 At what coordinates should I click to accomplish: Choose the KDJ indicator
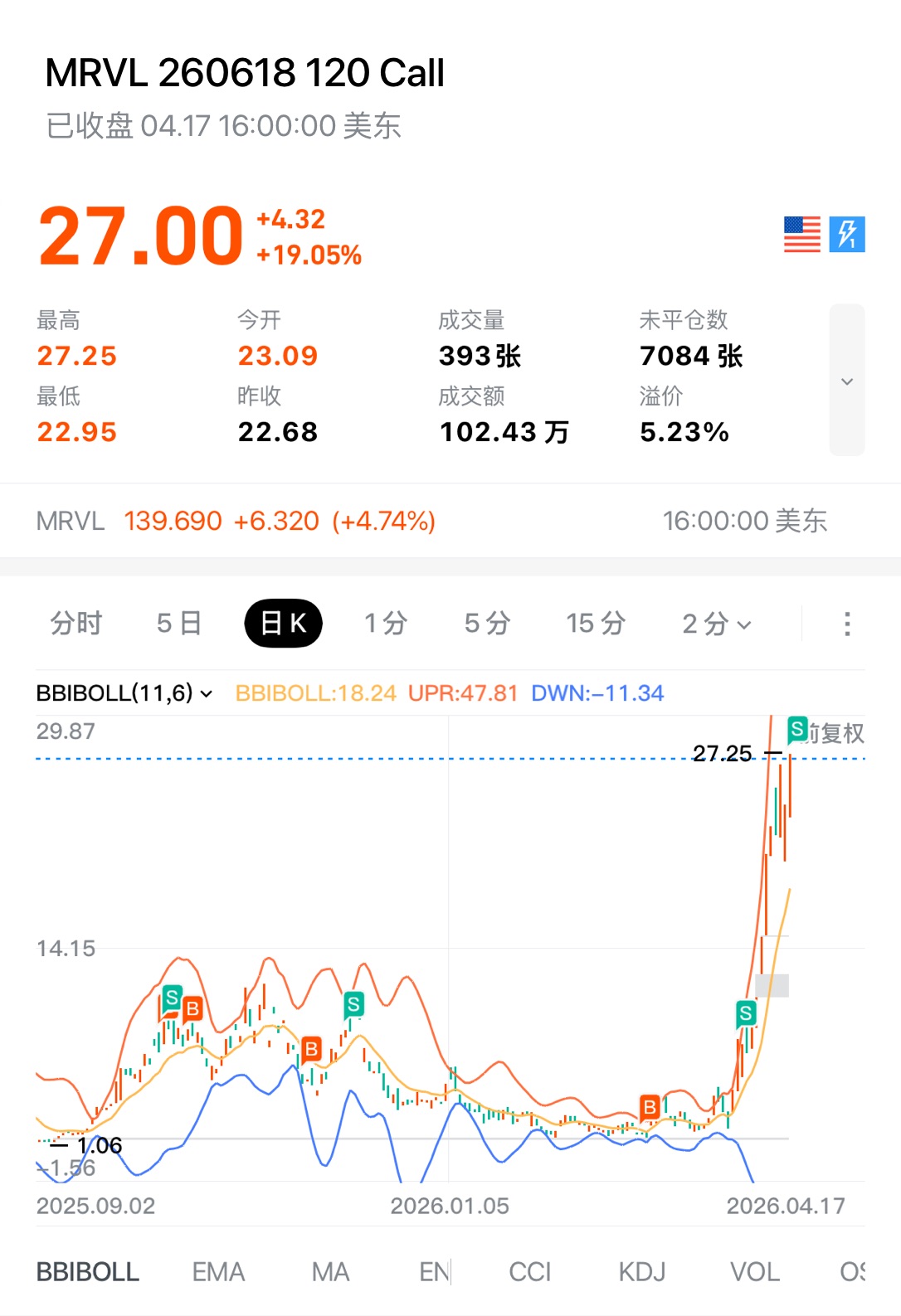coord(642,1271)
